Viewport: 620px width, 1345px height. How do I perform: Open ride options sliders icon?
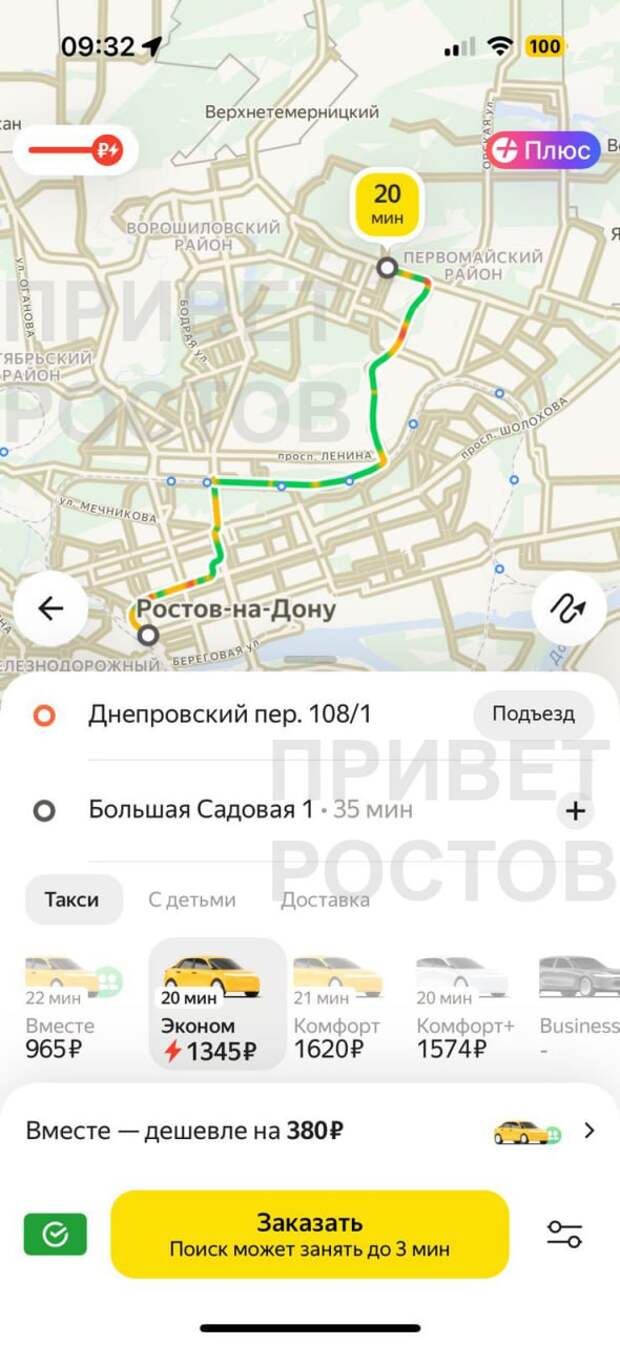point(564,1234)
